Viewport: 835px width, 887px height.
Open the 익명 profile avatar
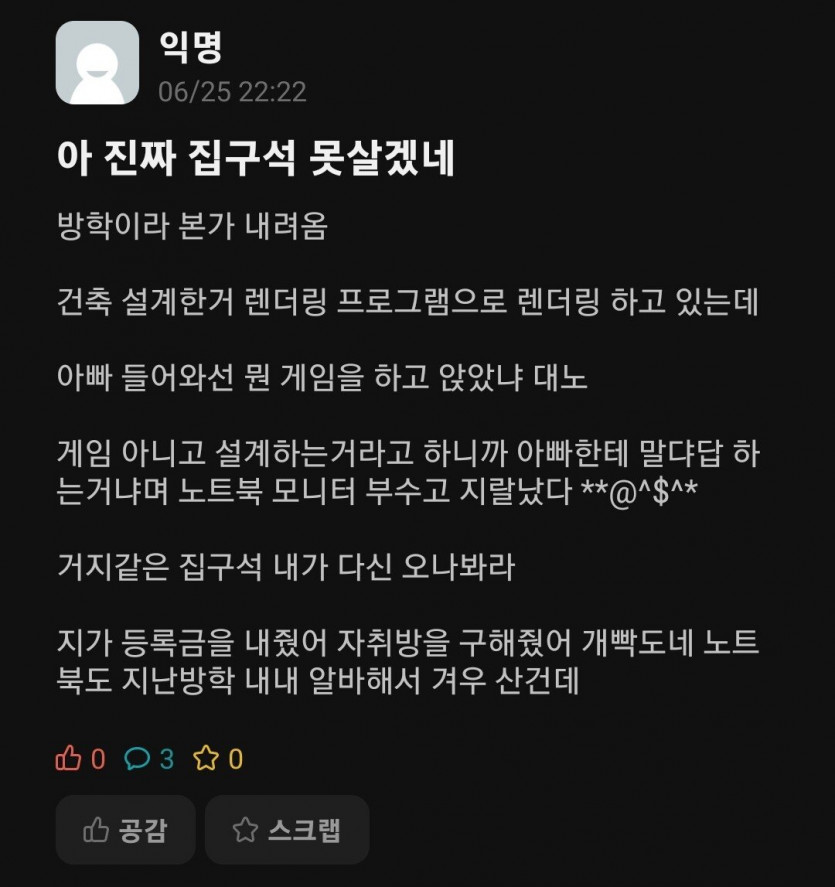pyautogui.click(x=97, y=62)
